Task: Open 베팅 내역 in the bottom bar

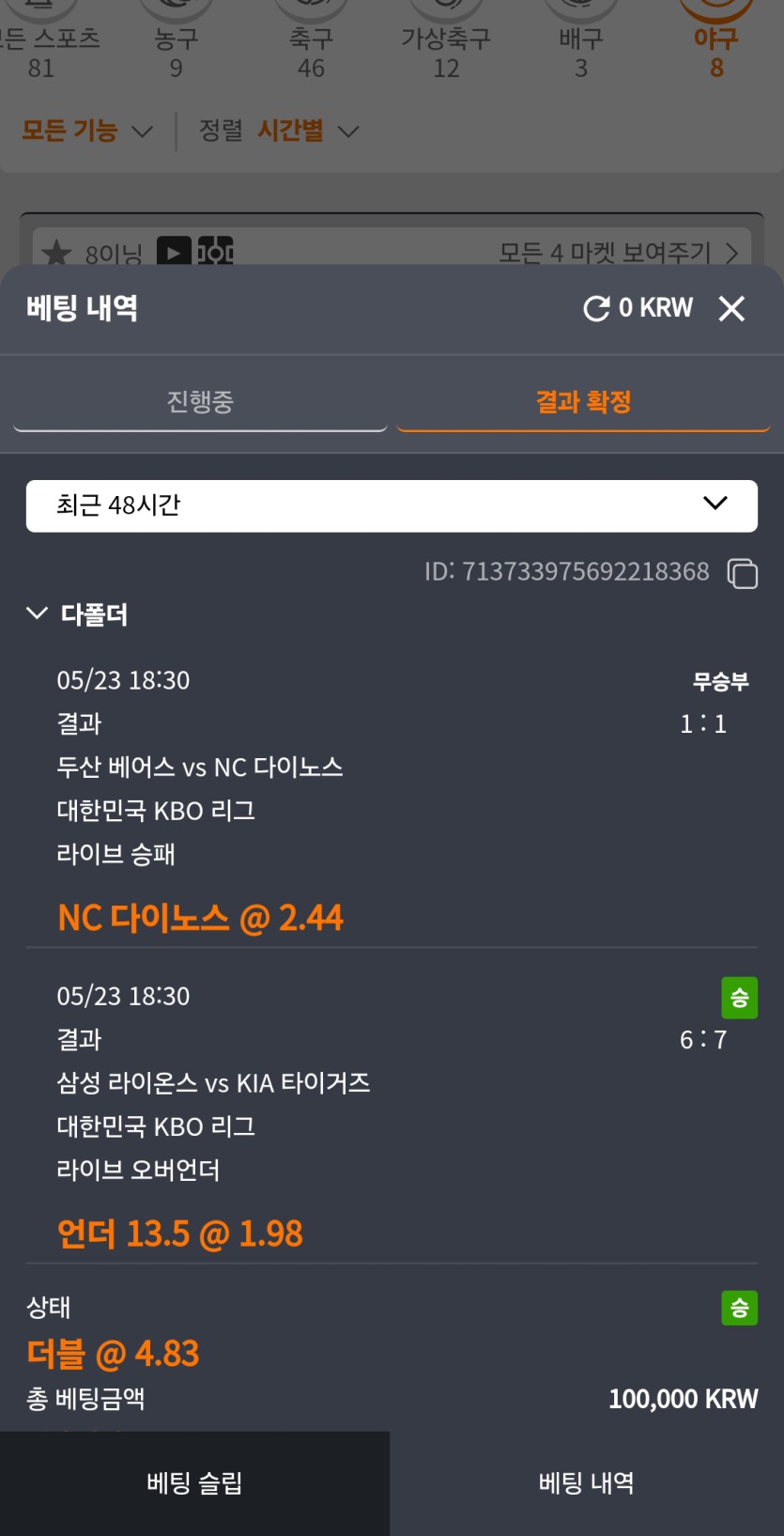Action: pos(586,1483)
